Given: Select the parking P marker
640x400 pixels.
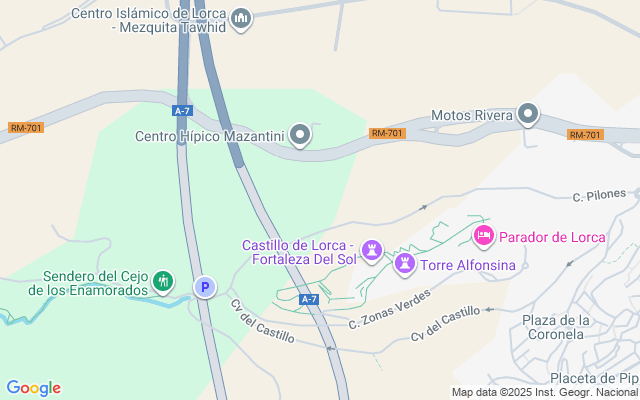Looking at the screenshot, I should point(205,287).
